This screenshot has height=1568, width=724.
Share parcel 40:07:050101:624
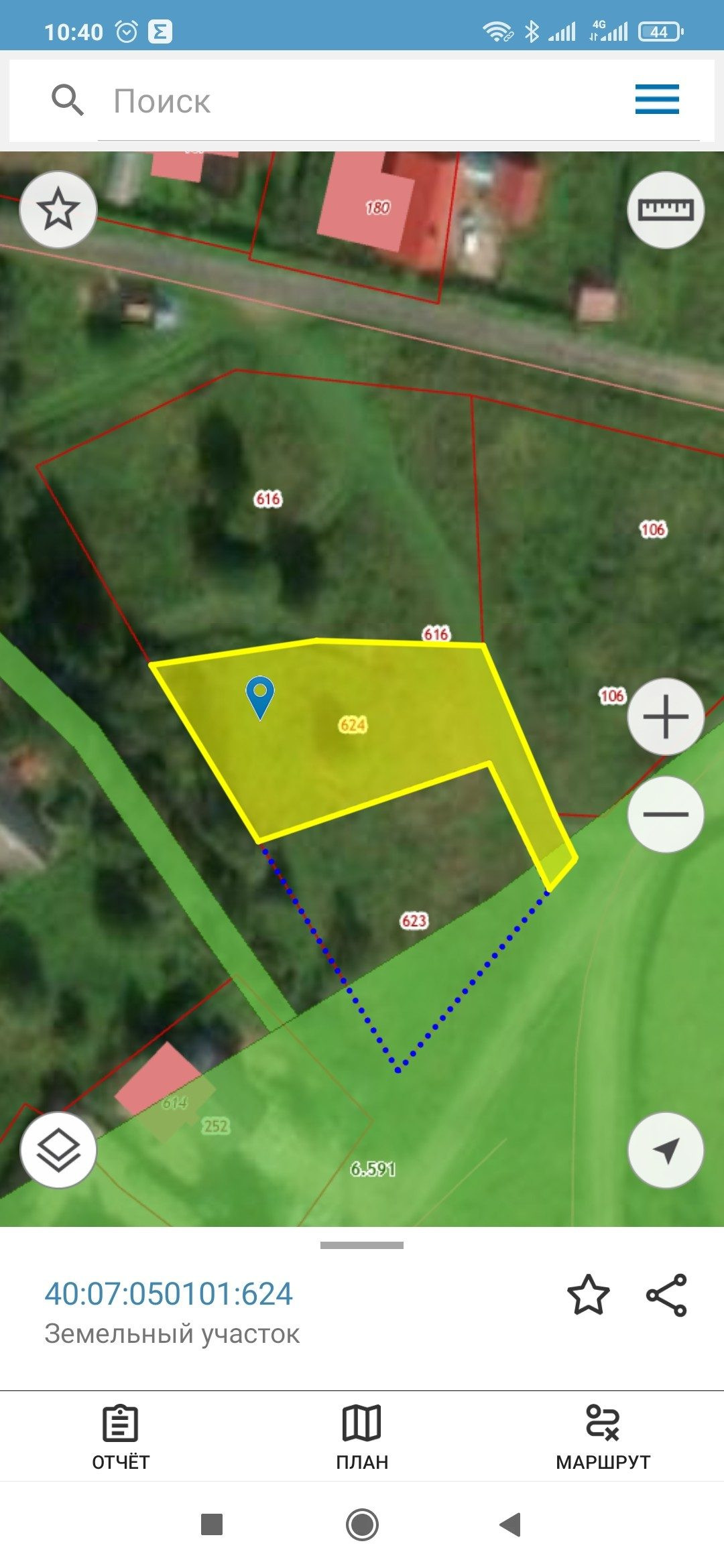666,1295
